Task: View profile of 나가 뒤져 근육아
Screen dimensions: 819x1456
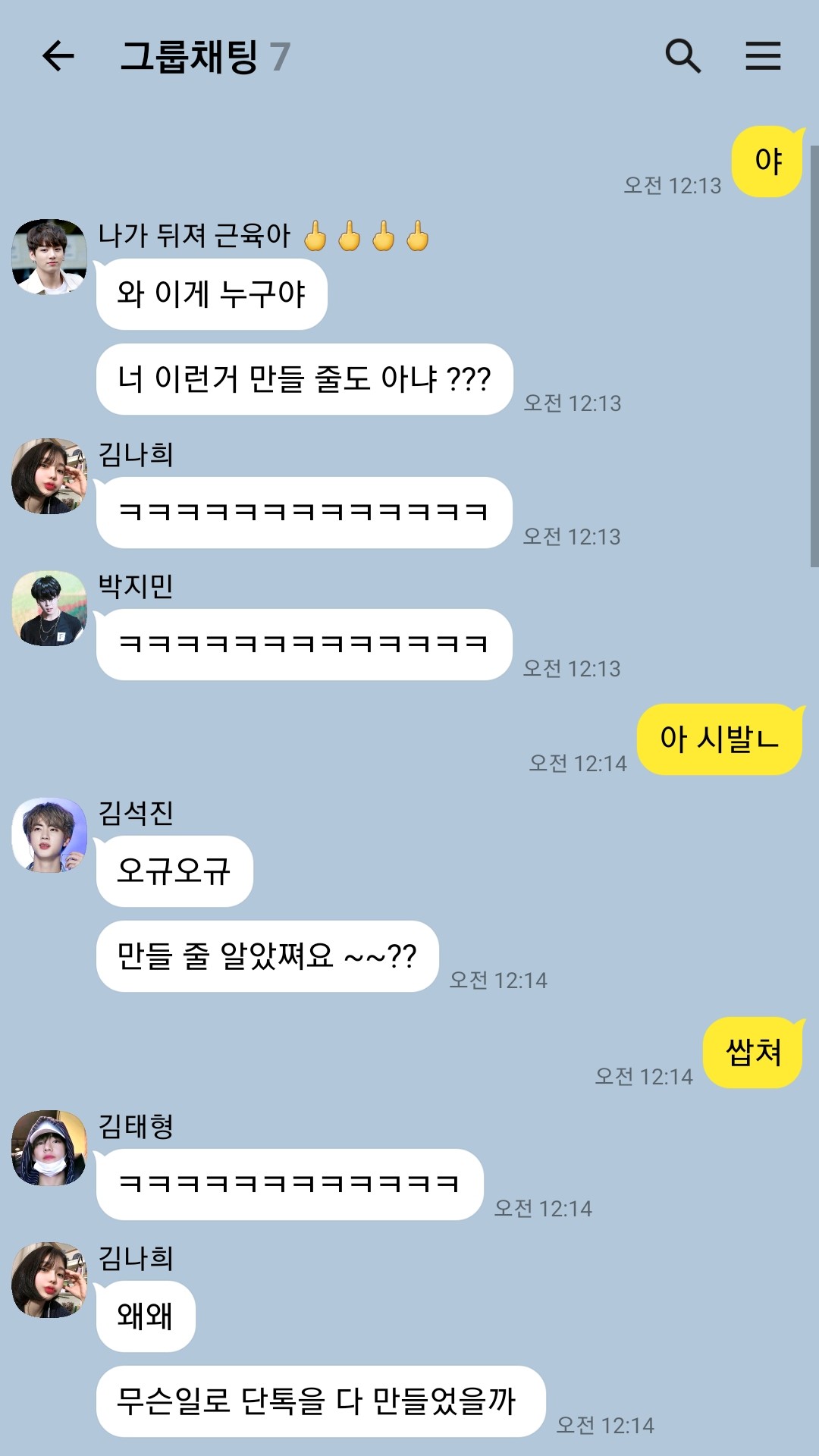Action: coord(49,257)
